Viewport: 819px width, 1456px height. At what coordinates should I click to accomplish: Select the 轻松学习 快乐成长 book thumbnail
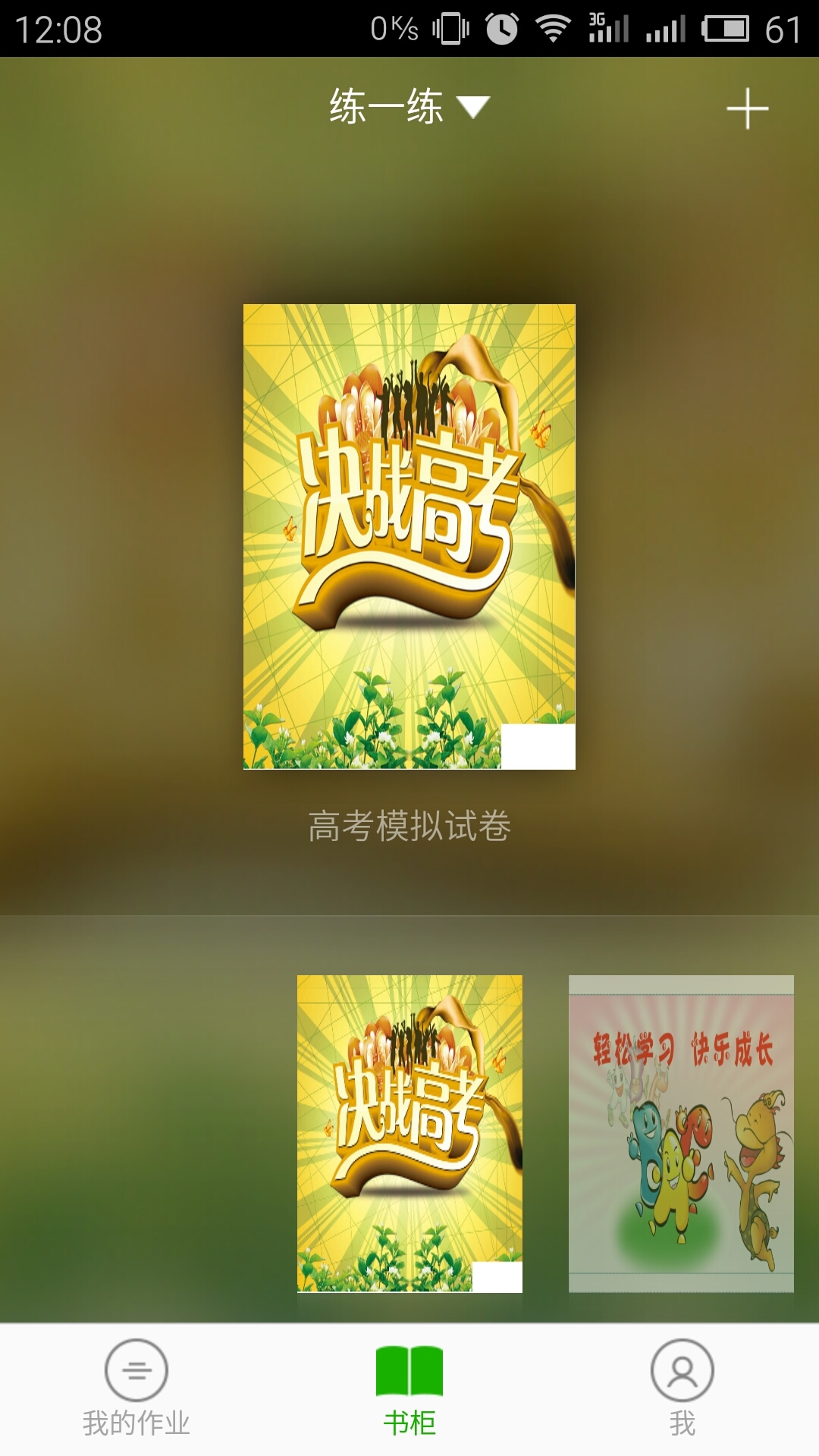[x=681, y=1133]
